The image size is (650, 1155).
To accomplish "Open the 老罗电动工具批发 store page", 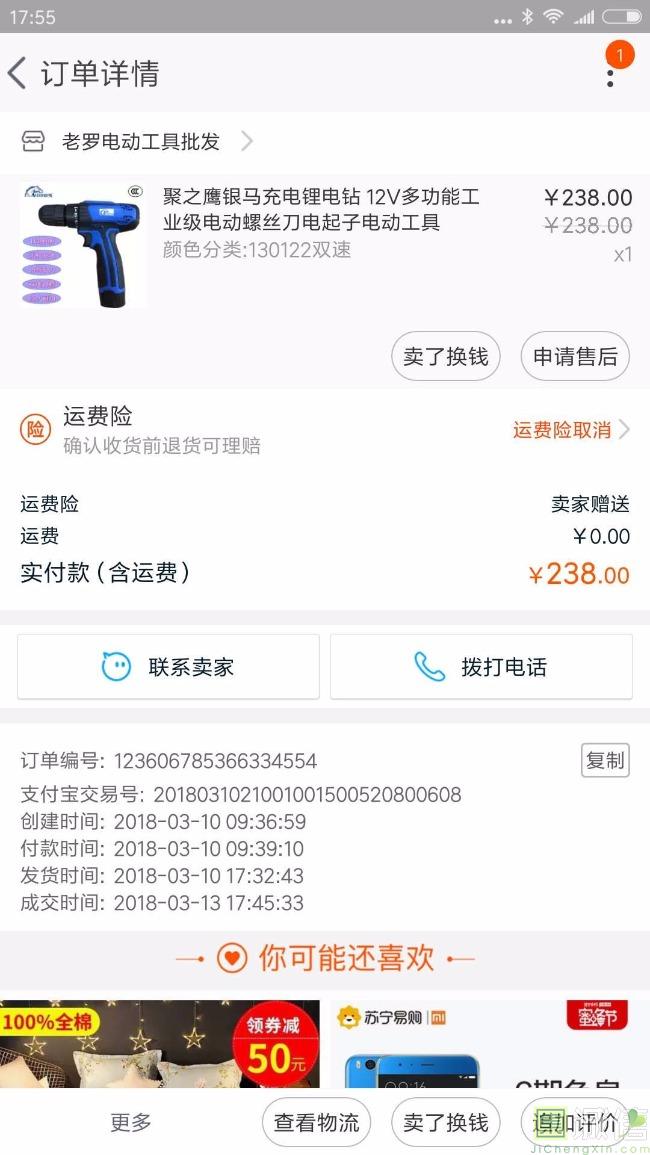I will (x=140, y=142).
